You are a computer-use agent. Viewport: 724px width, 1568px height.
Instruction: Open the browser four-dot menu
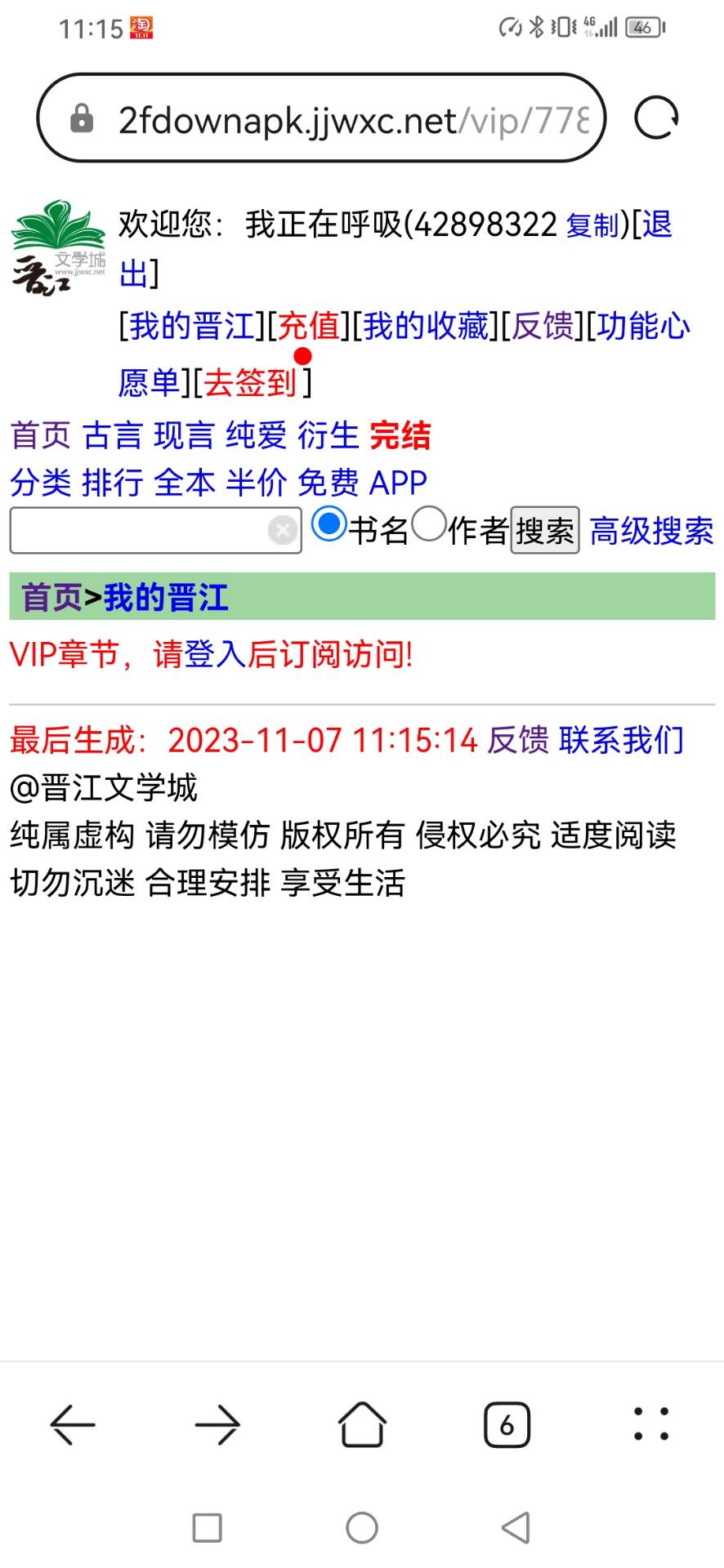651,1424
